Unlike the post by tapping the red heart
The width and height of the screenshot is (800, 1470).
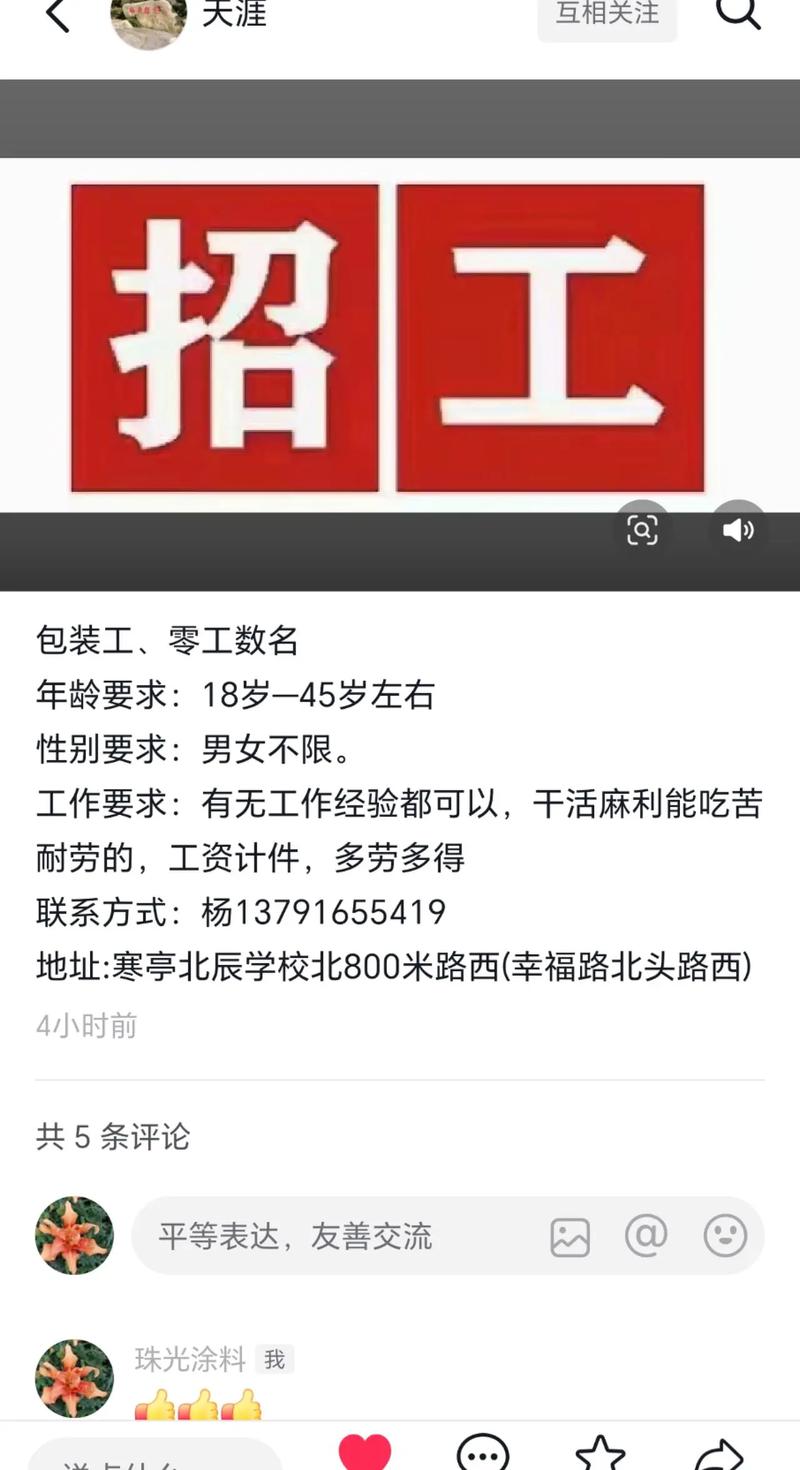tap(366, 1448)
